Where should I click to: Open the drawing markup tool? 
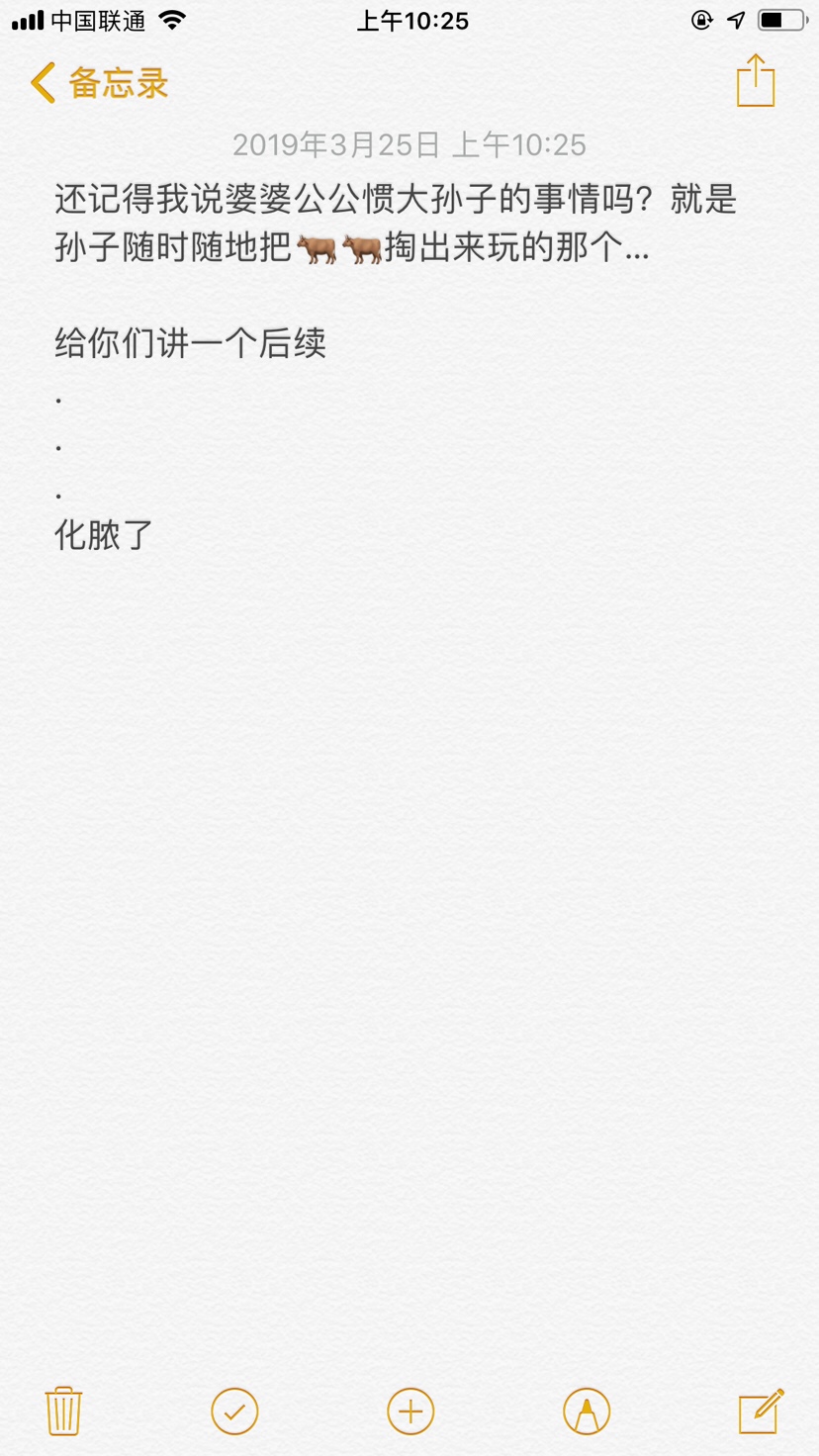587,1410
